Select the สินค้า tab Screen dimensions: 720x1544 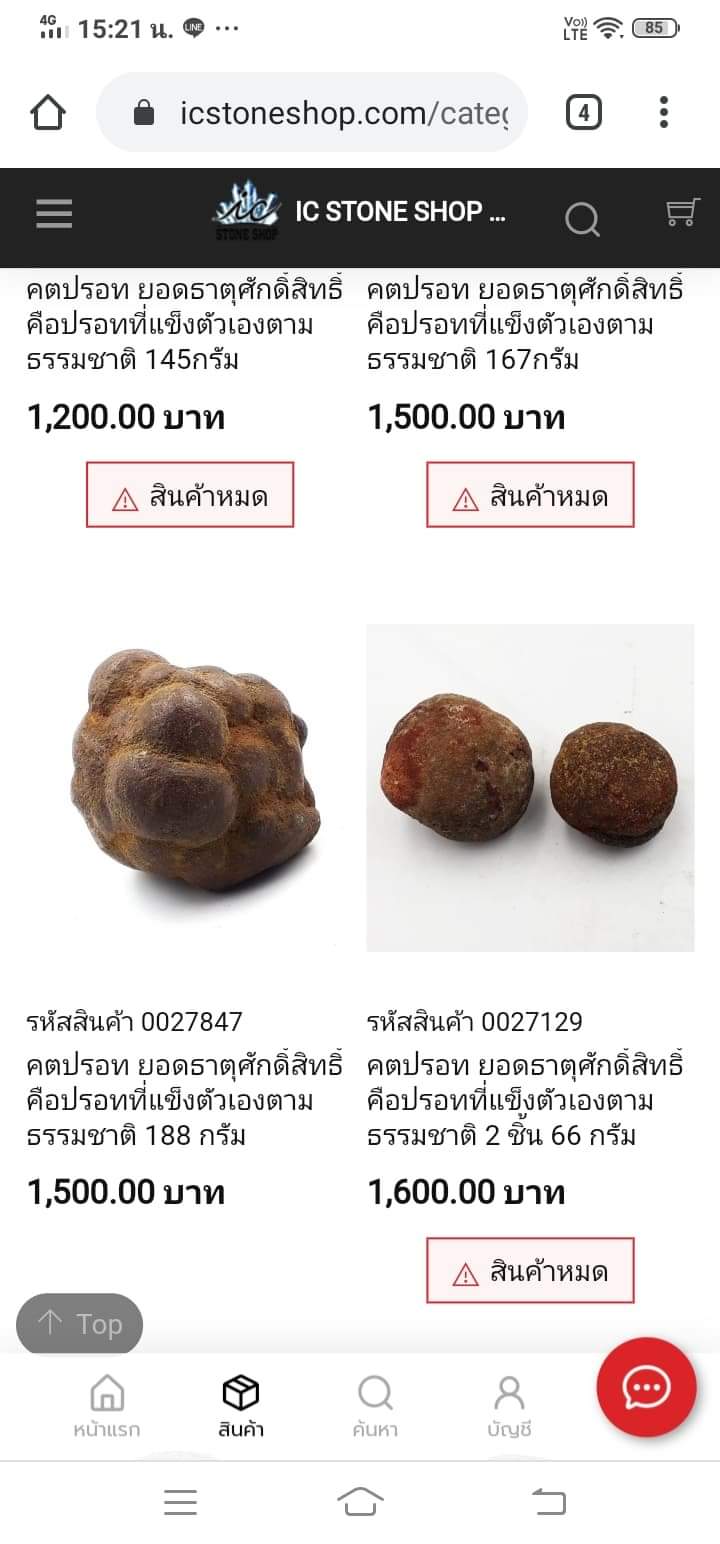click(241, 1406)
